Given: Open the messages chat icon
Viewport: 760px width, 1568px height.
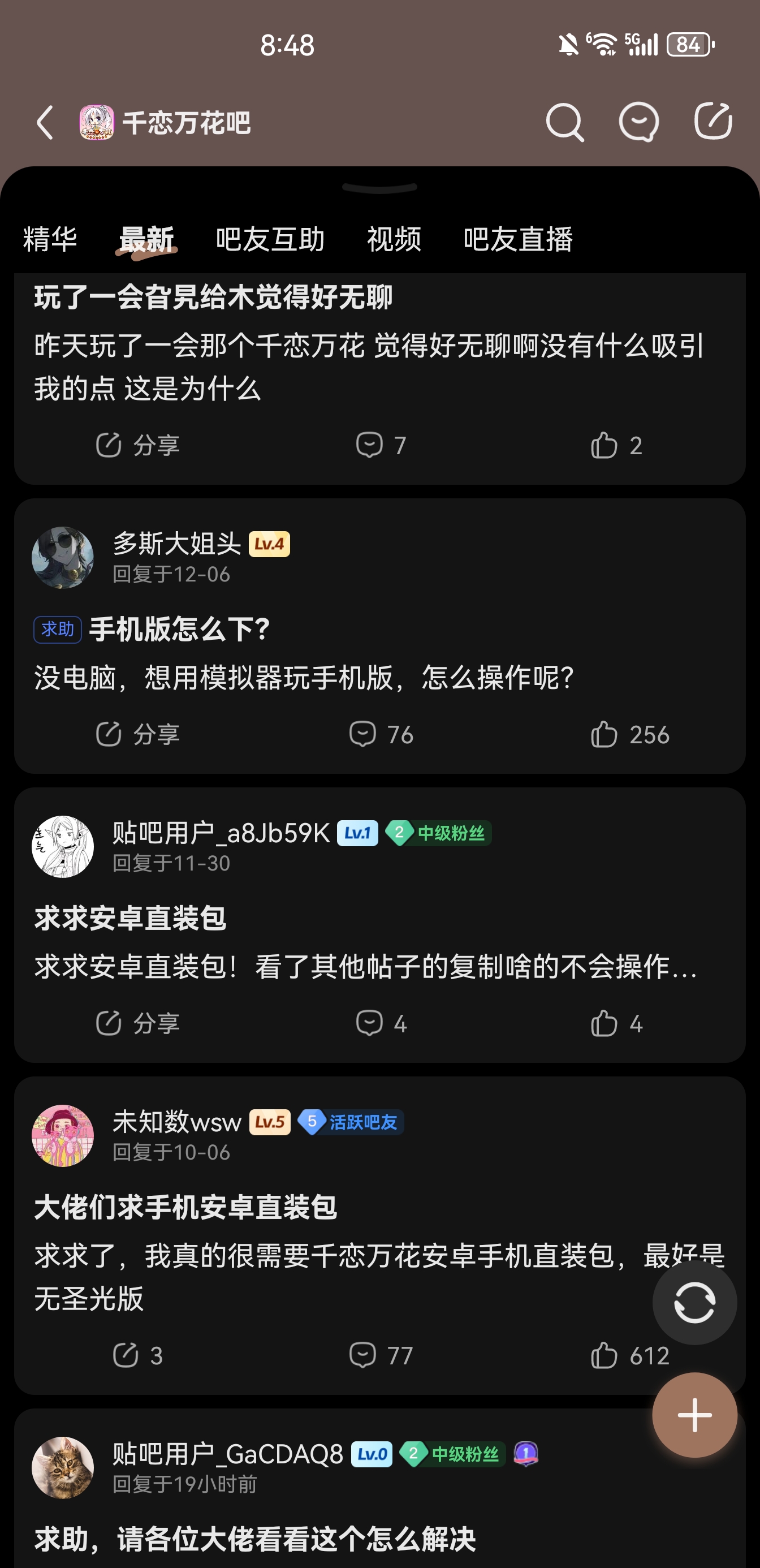Looking at the screenshot, I should click(x=638, y=122).
